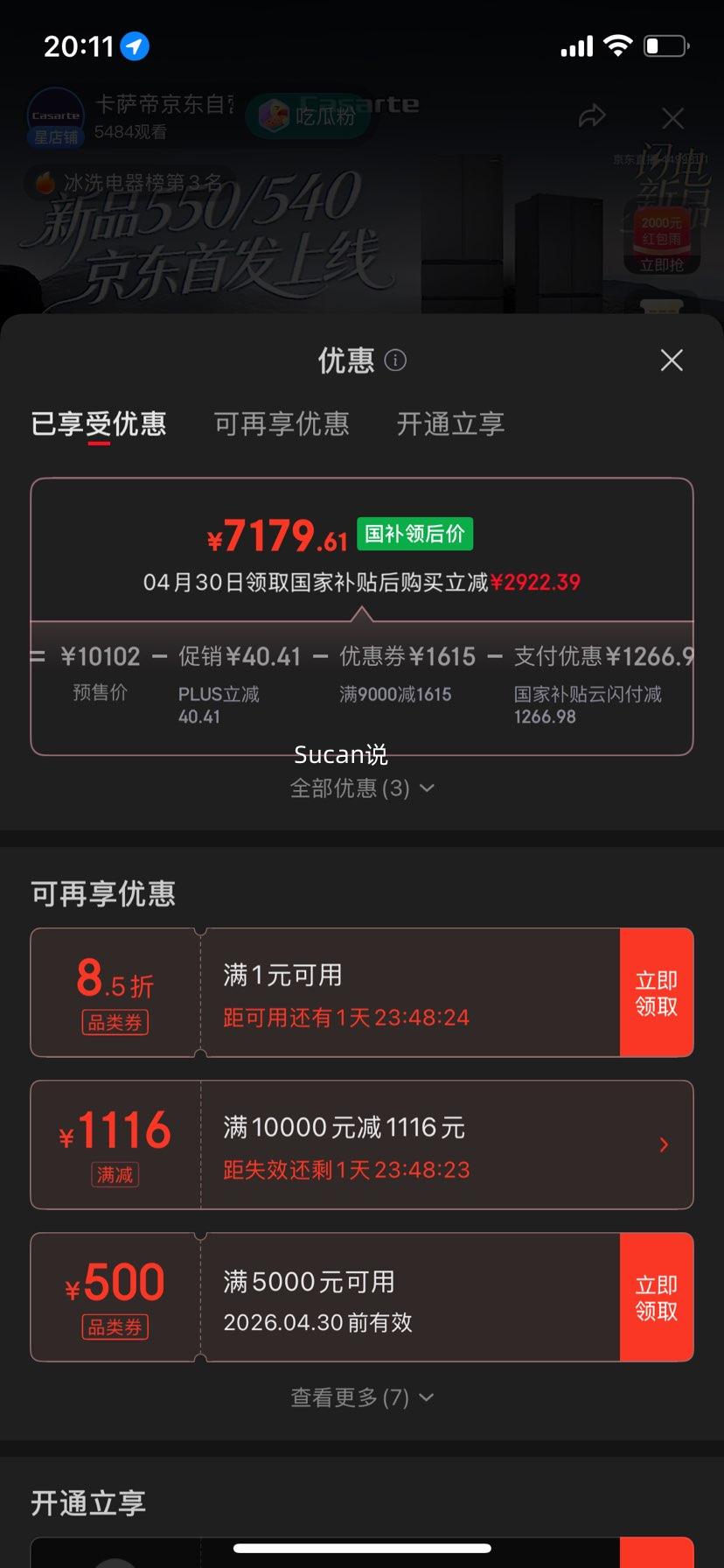Screen dimensions: 724x1568
Task: Claim the 8.5折 品类券 via 立即领取
Action: tap(657, 992)
